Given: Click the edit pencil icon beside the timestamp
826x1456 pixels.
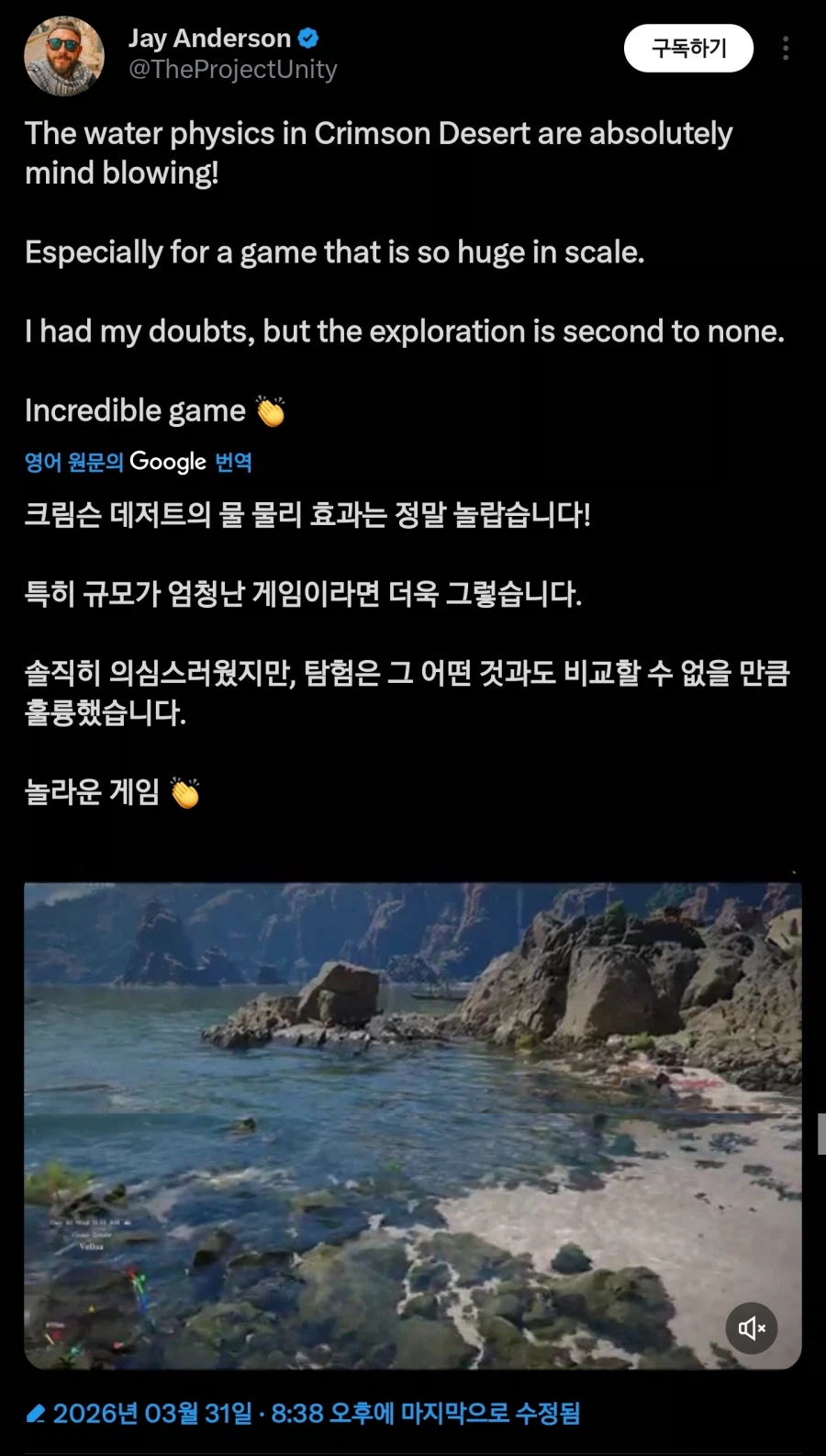Looking at the screenshot, I should coord(36,1414).
